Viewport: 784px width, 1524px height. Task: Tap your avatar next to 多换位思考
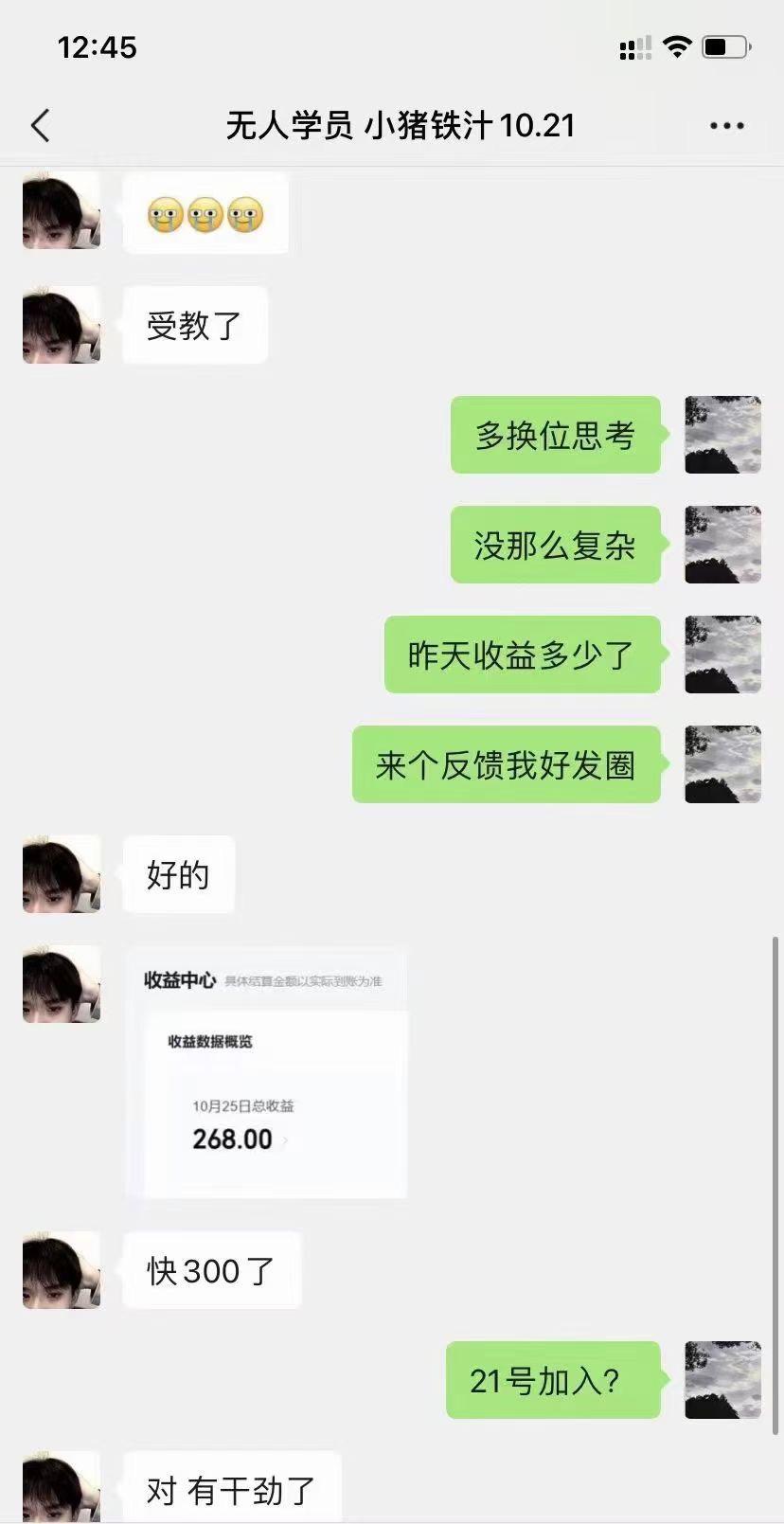point(722,436)
